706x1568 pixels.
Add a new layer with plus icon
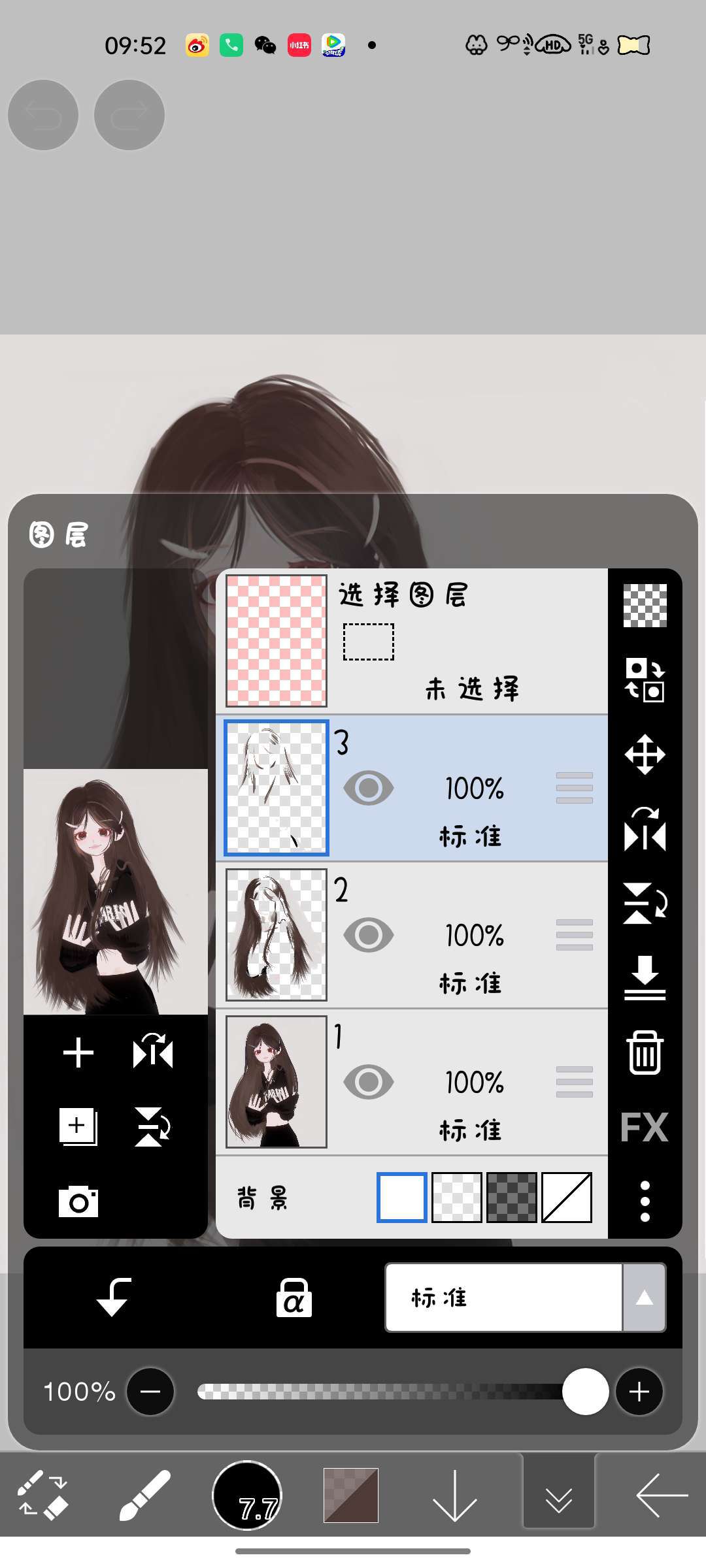[x=78, y=1053]
